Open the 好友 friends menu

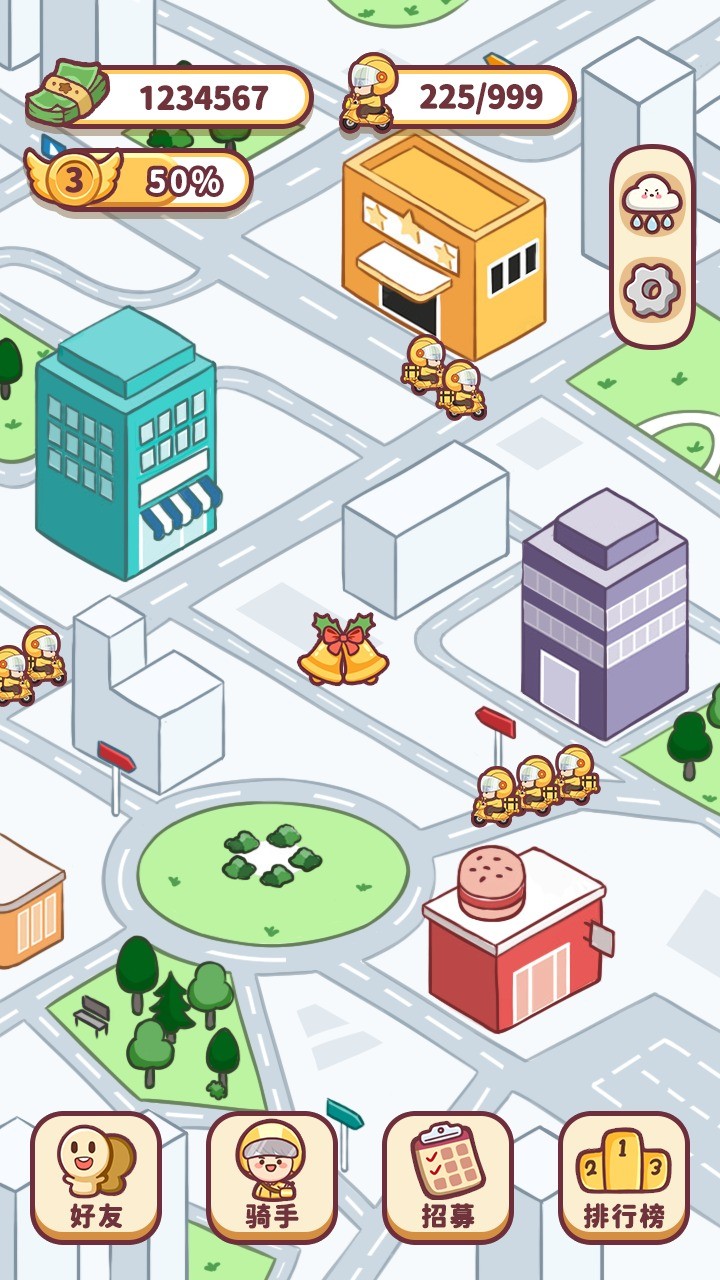pos(96,1177)
